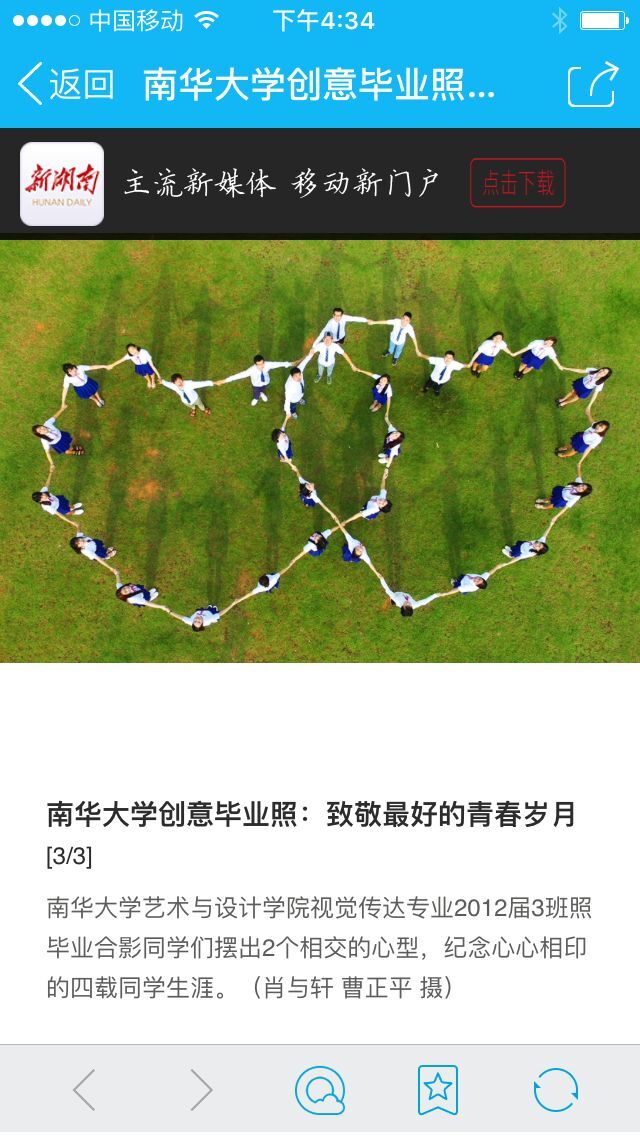The image size is (640, 1136).
Task: Open the comments bubble icon
Action: 320,1090
